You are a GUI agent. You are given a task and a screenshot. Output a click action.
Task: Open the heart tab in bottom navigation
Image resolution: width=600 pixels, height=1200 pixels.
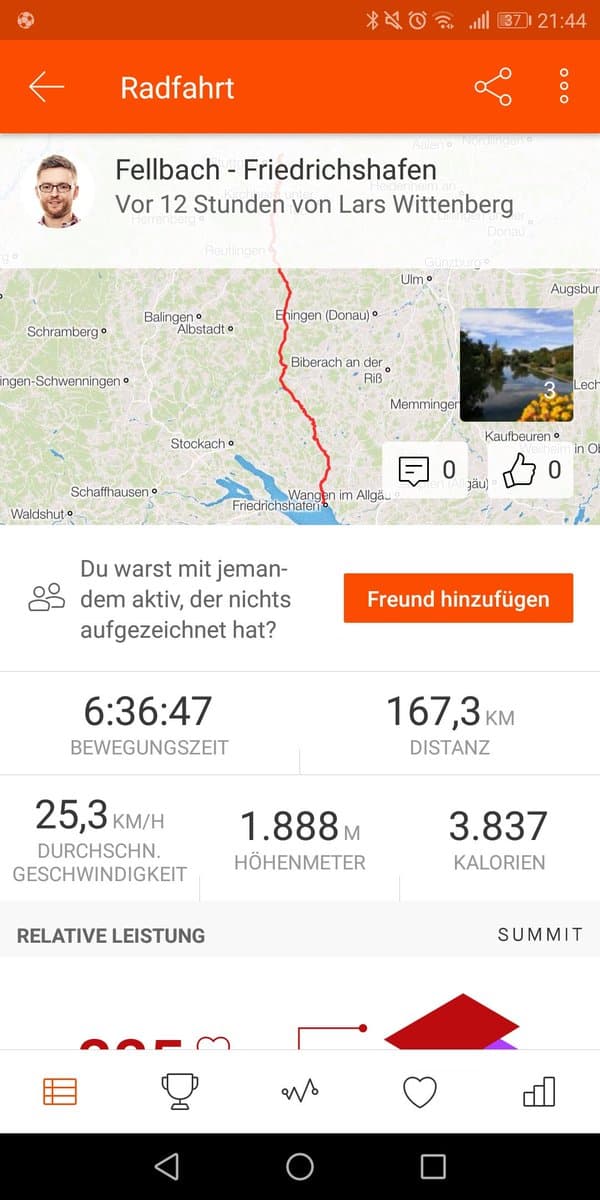[420, 1091]
